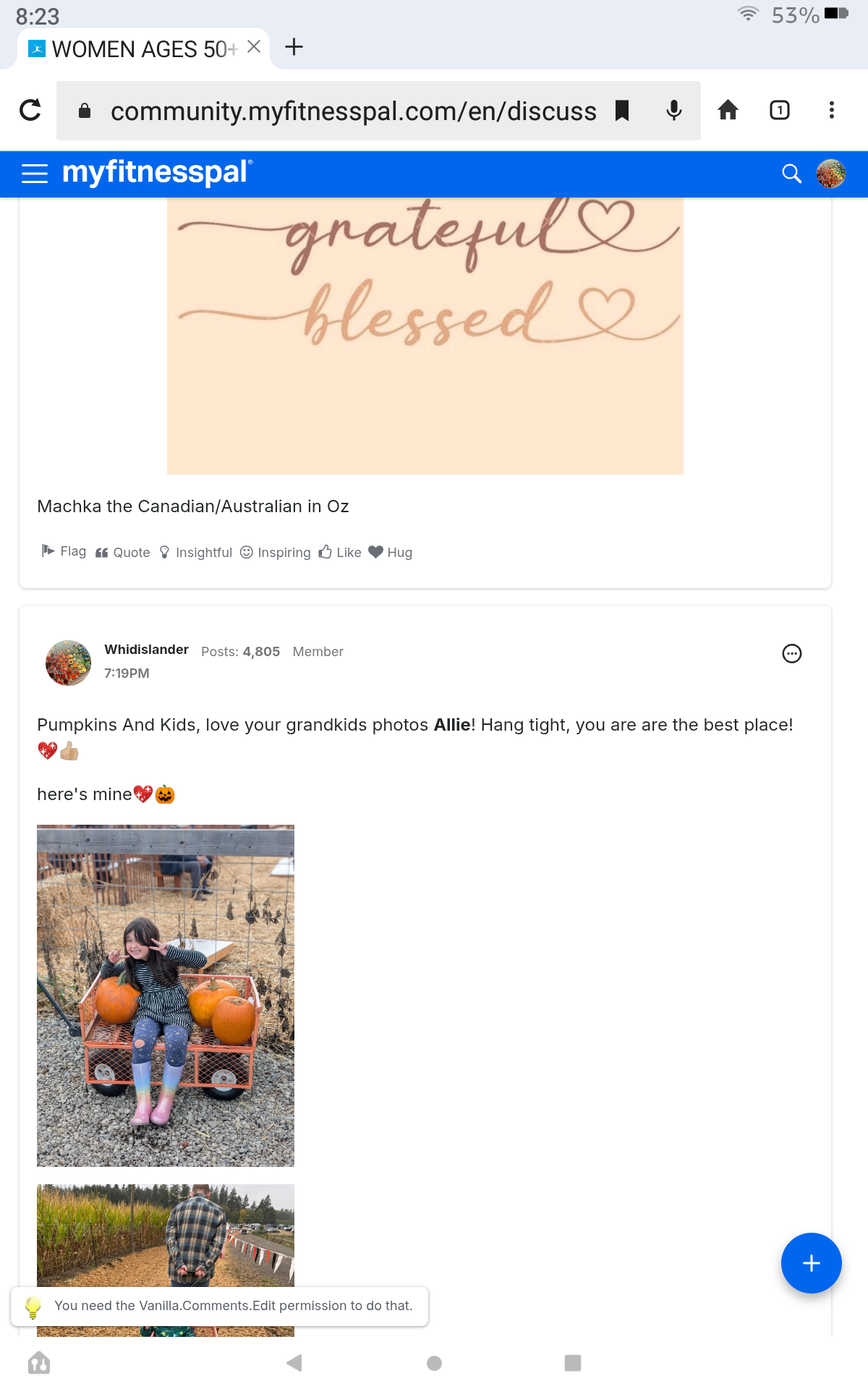Image resolution: width=868 pixels, height=1389 pixels.
Task: Go to the browser home page
Action: tap(728, 110)
